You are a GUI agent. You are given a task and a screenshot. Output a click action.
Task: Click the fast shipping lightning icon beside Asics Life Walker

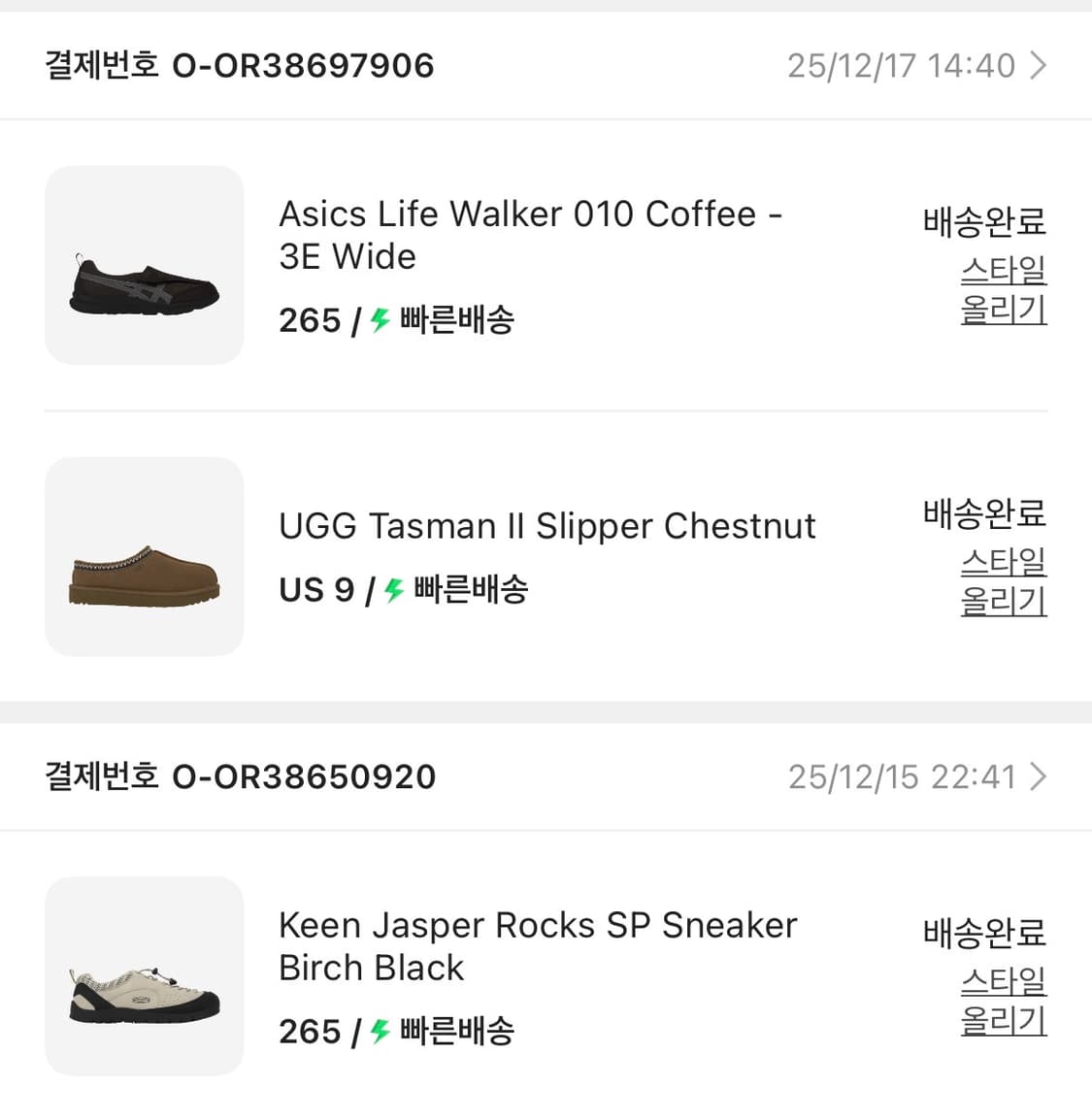(379, 319)
